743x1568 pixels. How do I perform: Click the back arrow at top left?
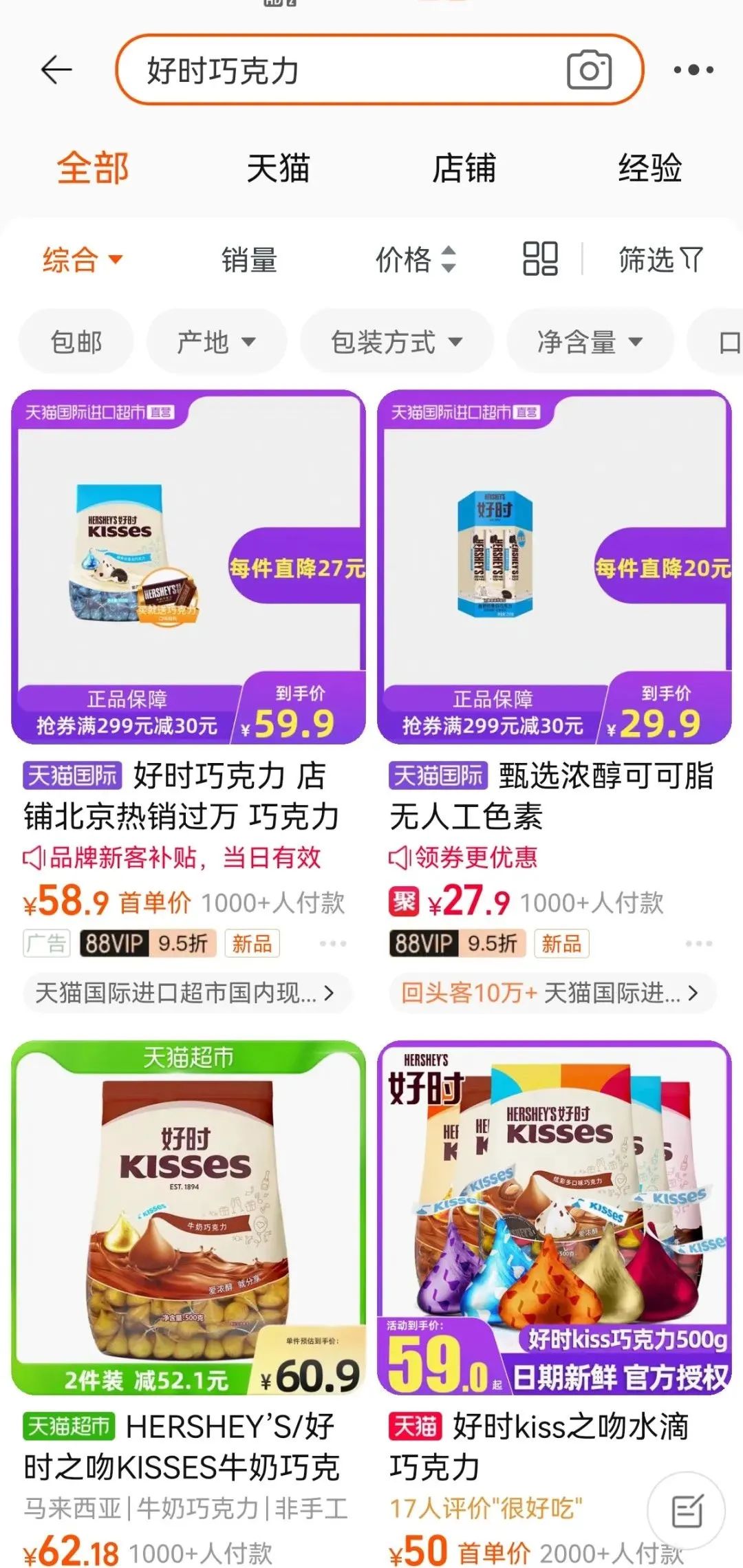tap(57, 69)
